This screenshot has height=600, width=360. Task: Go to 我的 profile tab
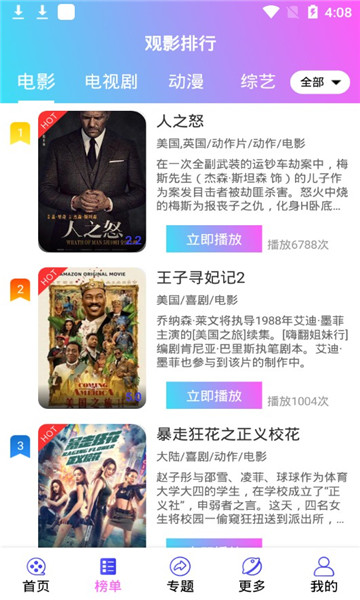(x=324, y=575)
